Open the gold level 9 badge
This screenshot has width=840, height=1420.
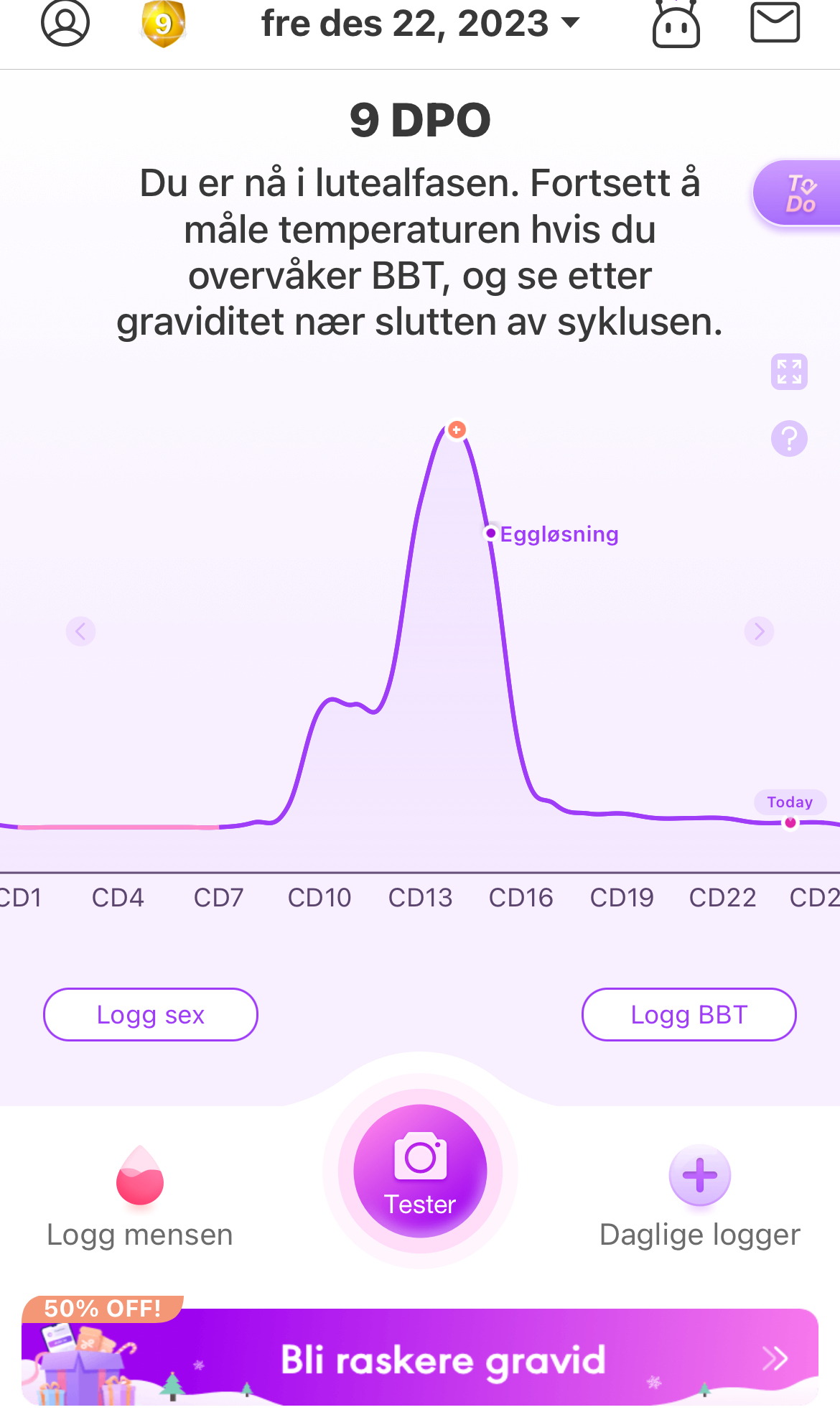click(x=164, y=24)
